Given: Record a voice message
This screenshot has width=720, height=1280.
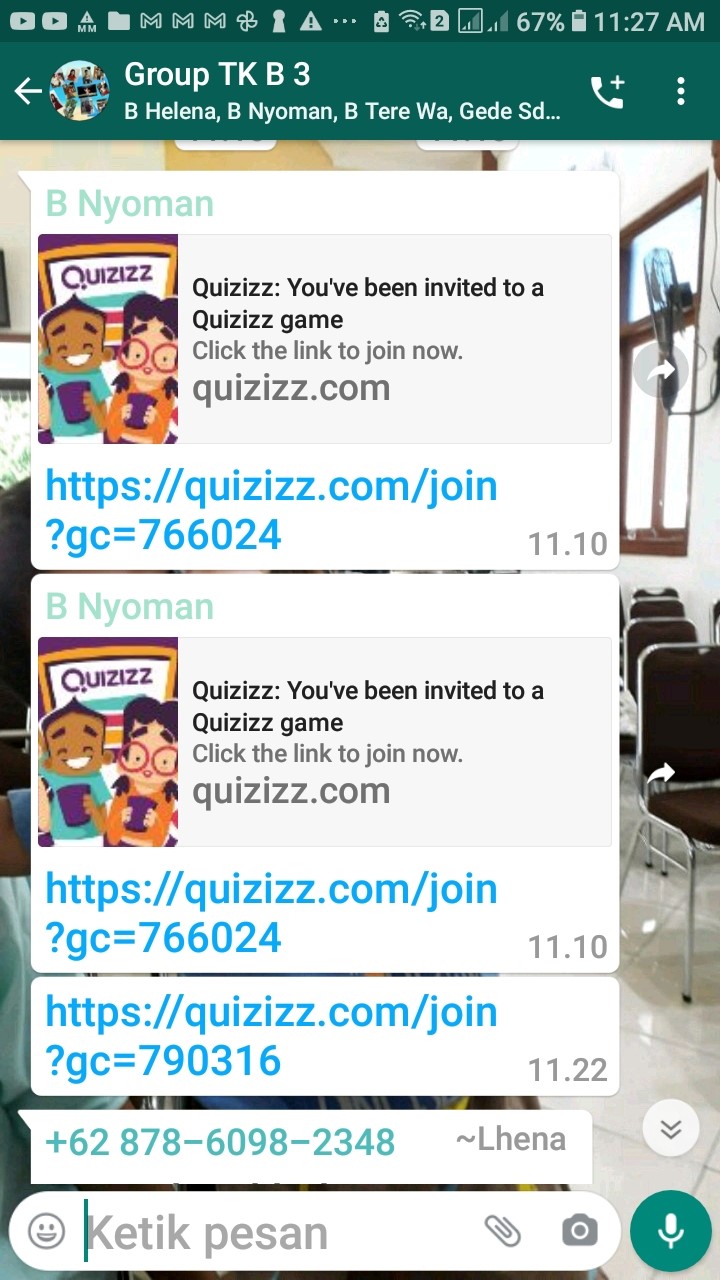Looking at the screenshot, I should point(670,1231).
